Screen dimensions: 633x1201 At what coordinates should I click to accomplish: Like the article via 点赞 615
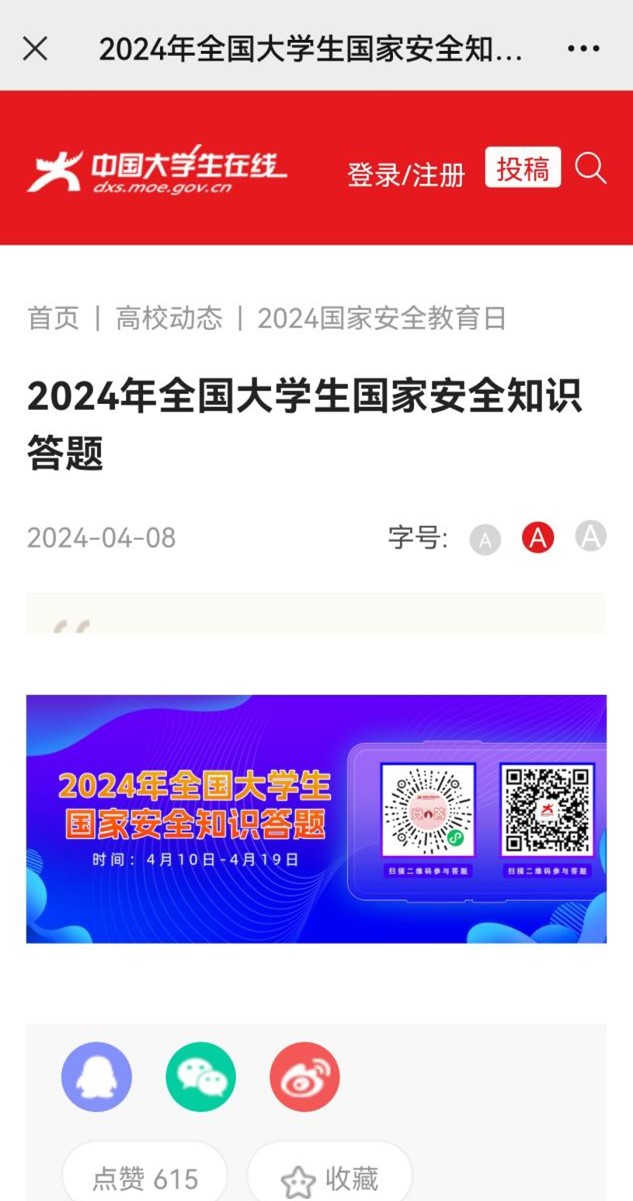click(x=145, y=1179)
